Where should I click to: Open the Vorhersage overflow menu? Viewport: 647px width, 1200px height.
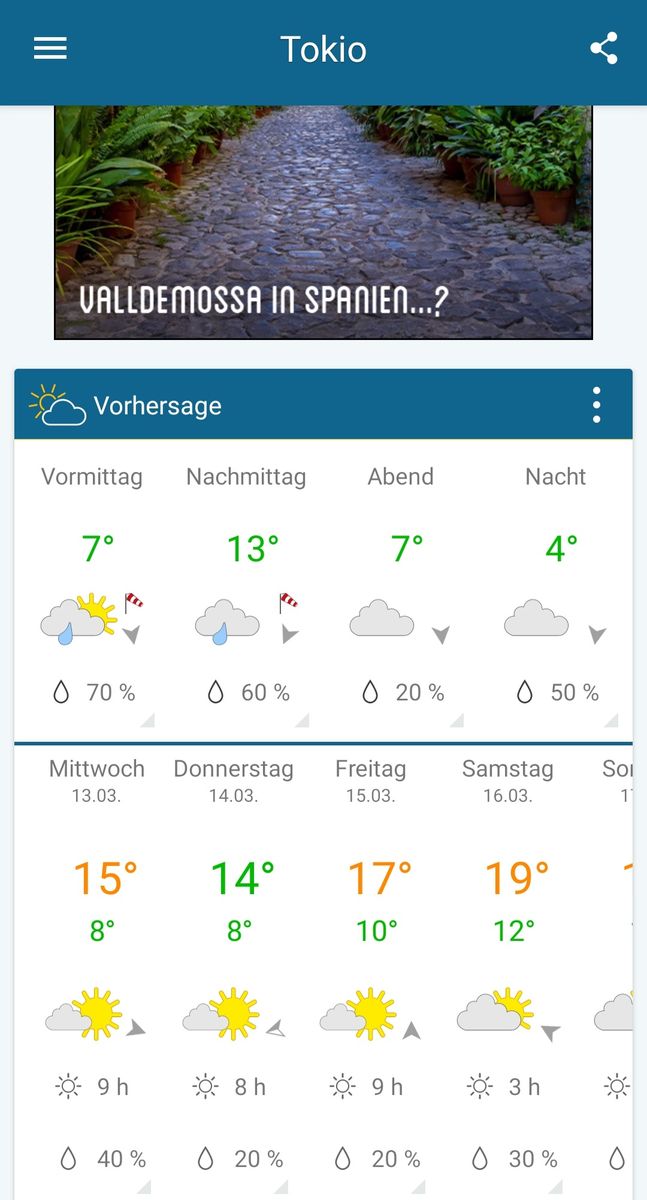click(x=596, y=405)
